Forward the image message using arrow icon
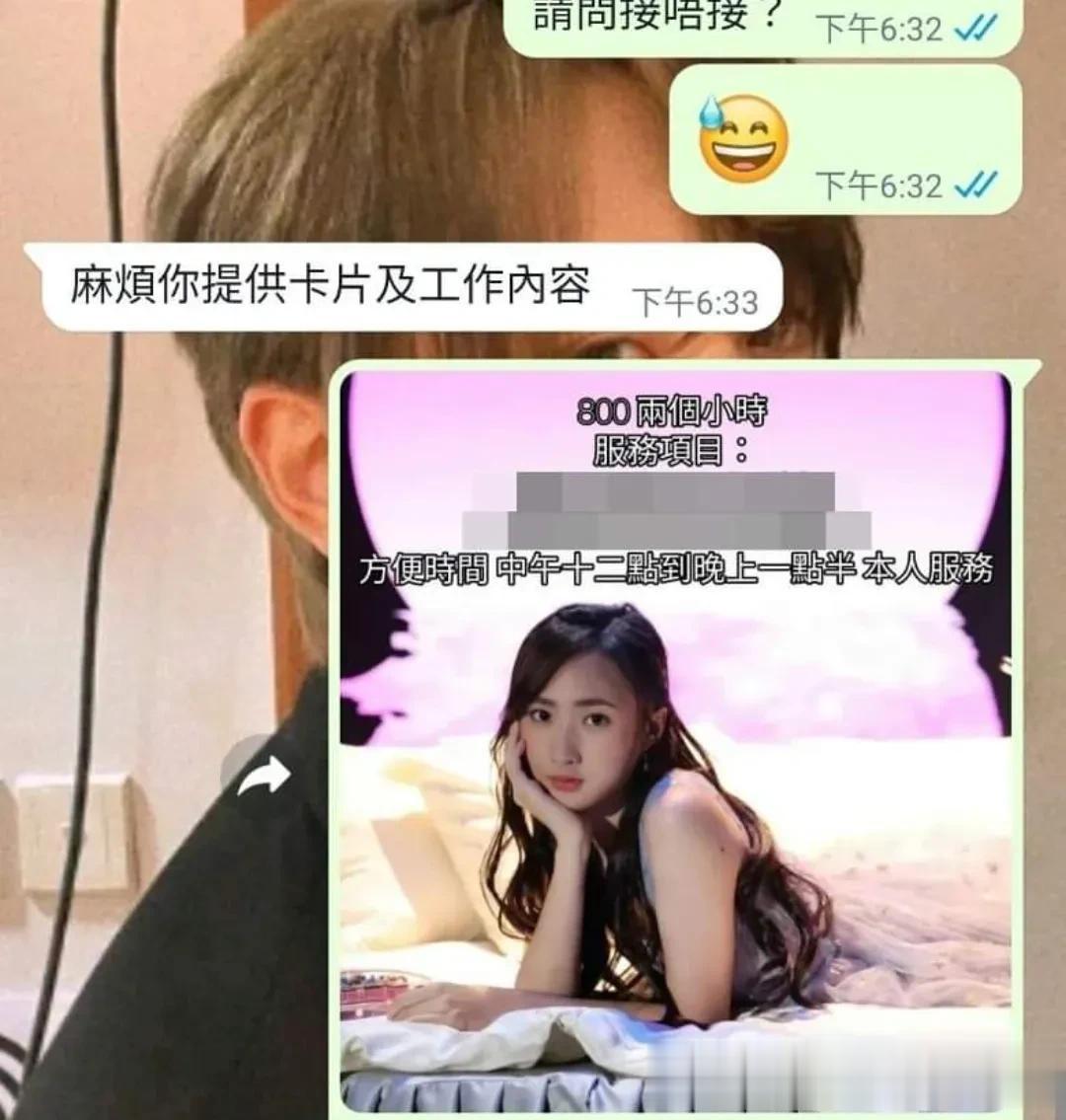 pyautogui.click(x=263, y=775)
